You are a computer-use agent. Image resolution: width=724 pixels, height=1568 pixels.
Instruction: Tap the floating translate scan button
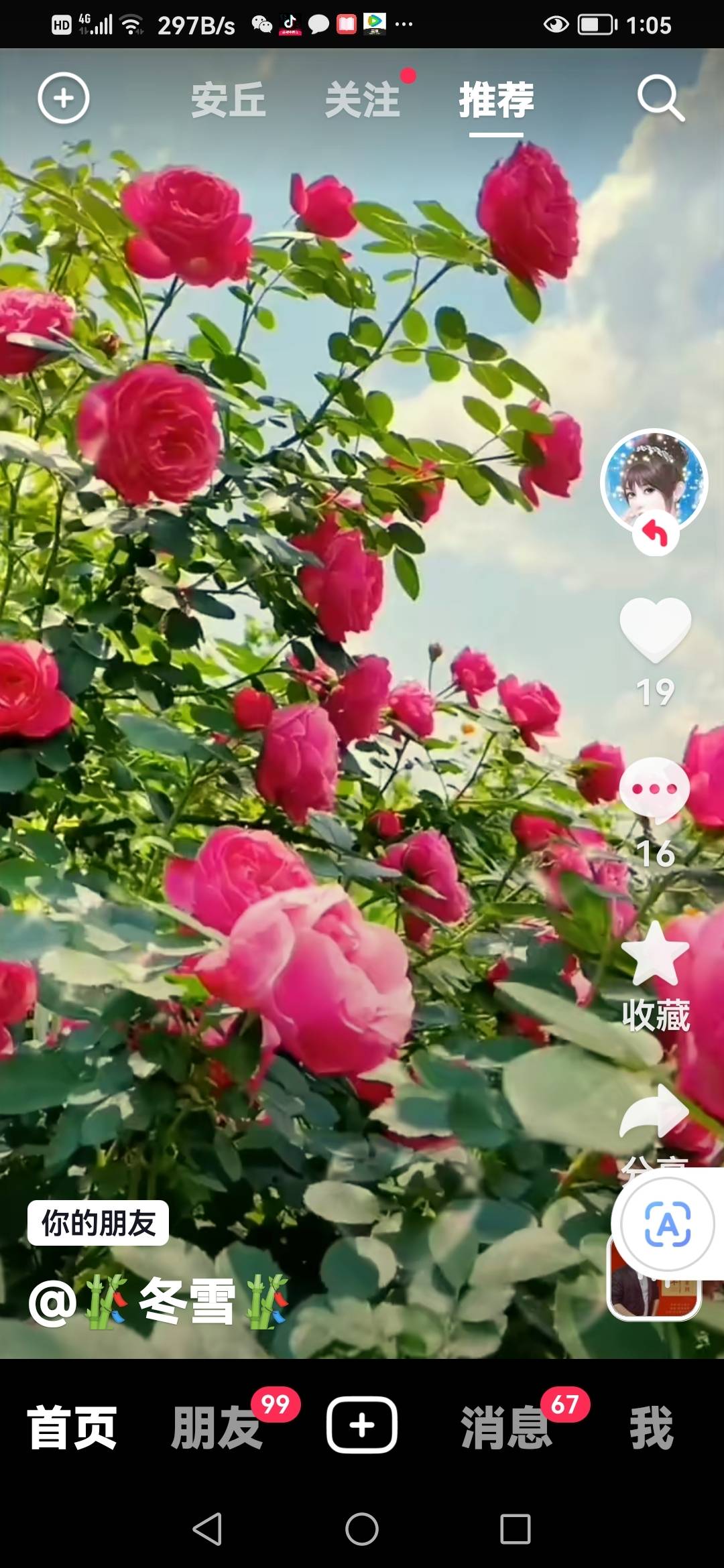[x=667, y=1224]
